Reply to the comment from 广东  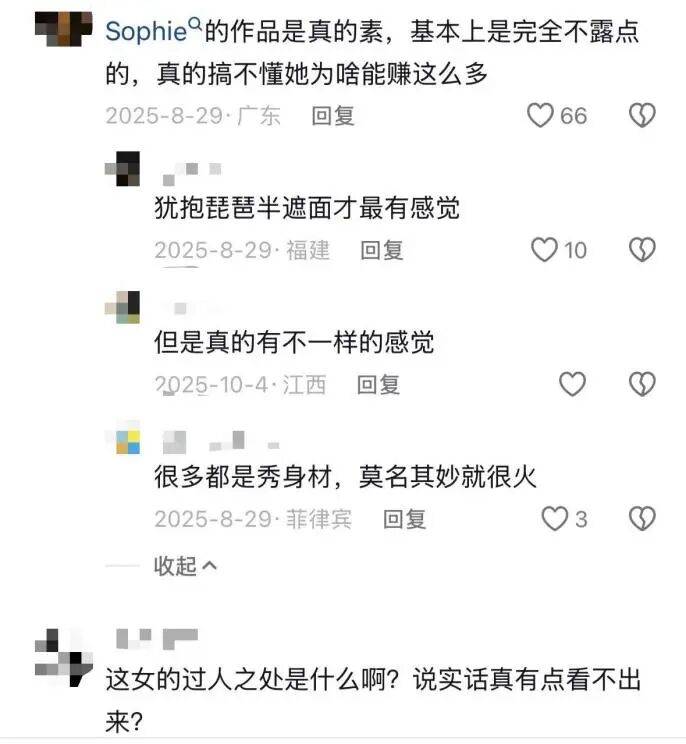point(333,116)
